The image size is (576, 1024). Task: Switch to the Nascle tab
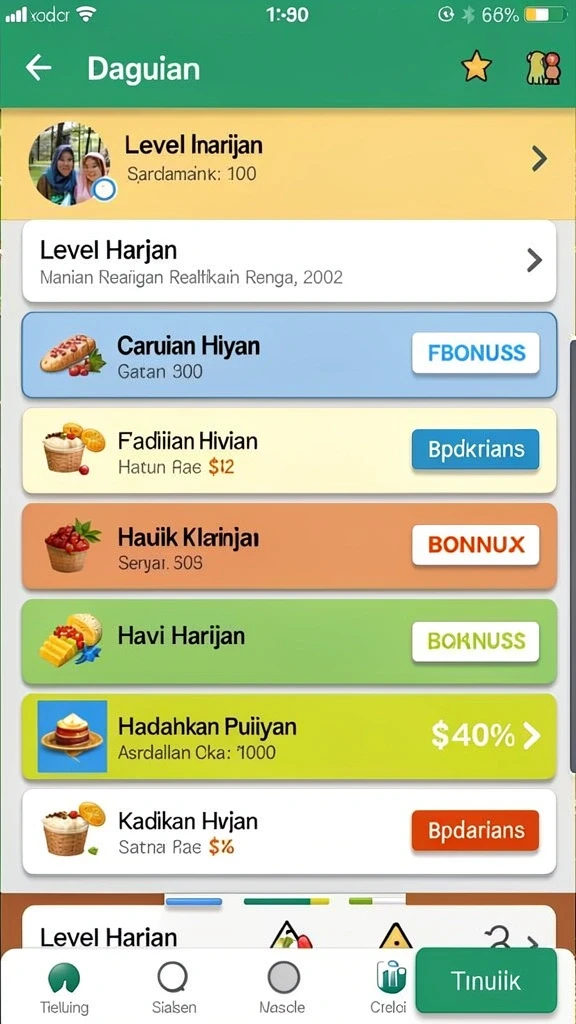[283, 988]
